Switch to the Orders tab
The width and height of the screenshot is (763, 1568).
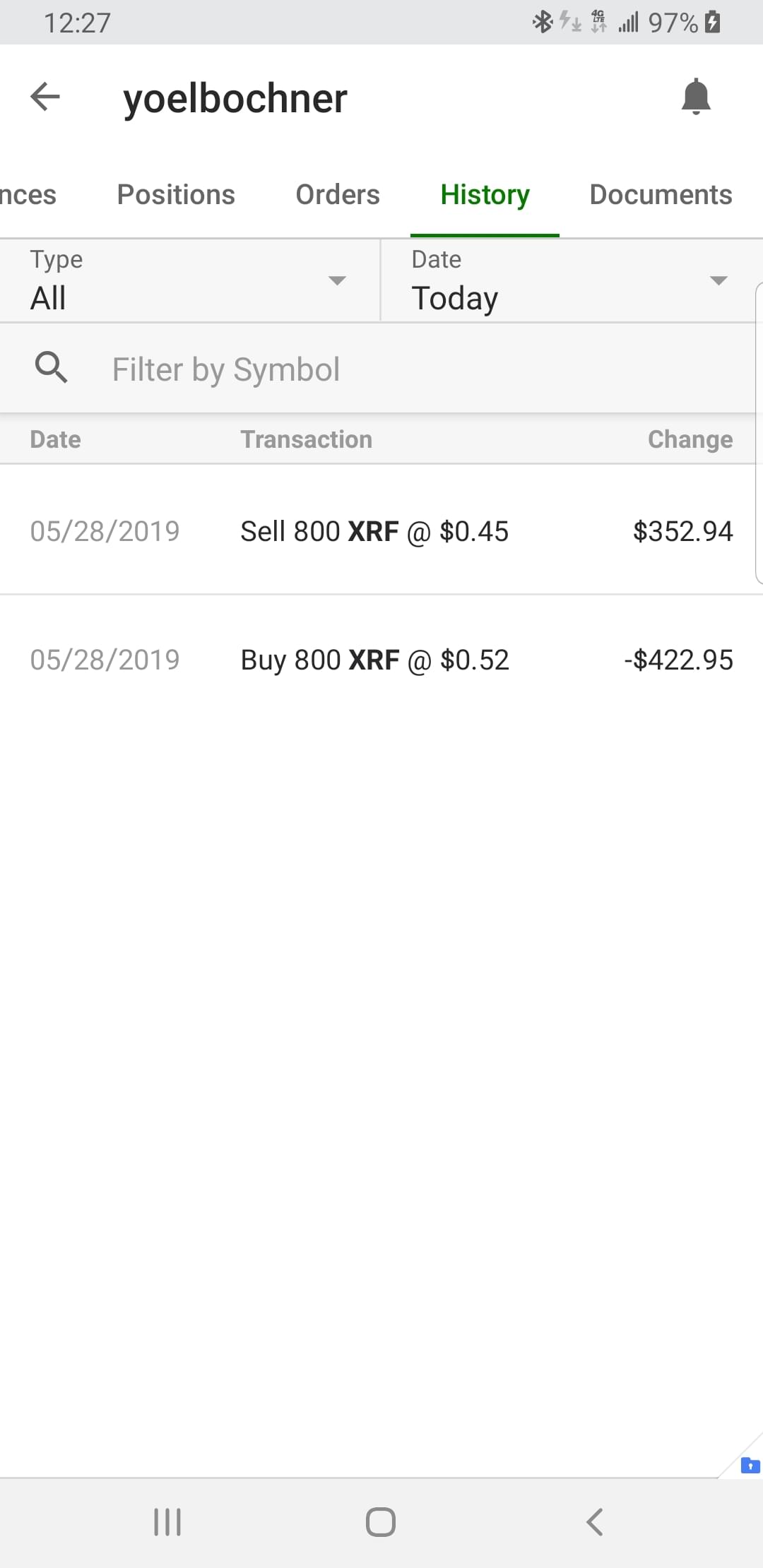338,195
